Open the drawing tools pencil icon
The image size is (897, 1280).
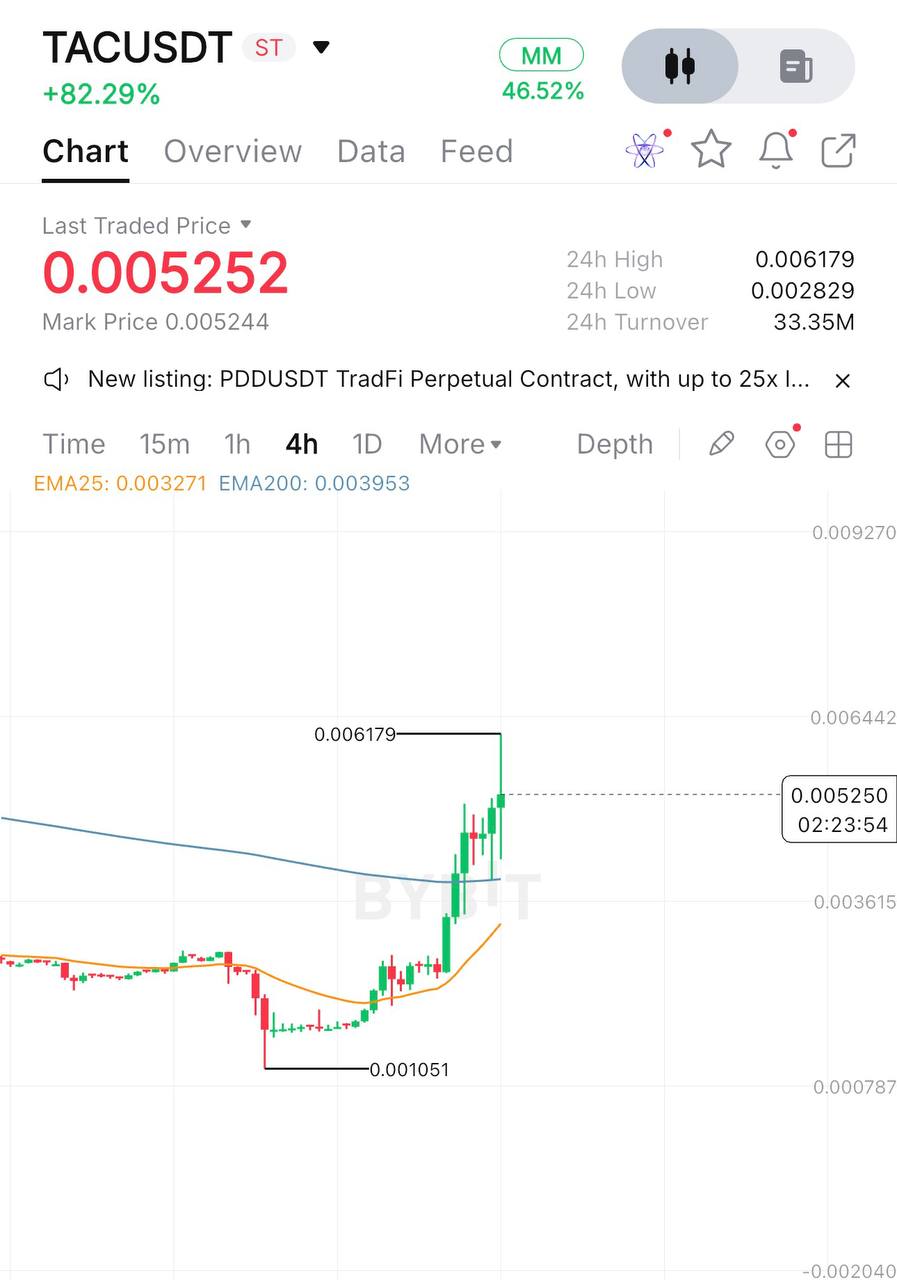tap(721, 444)
